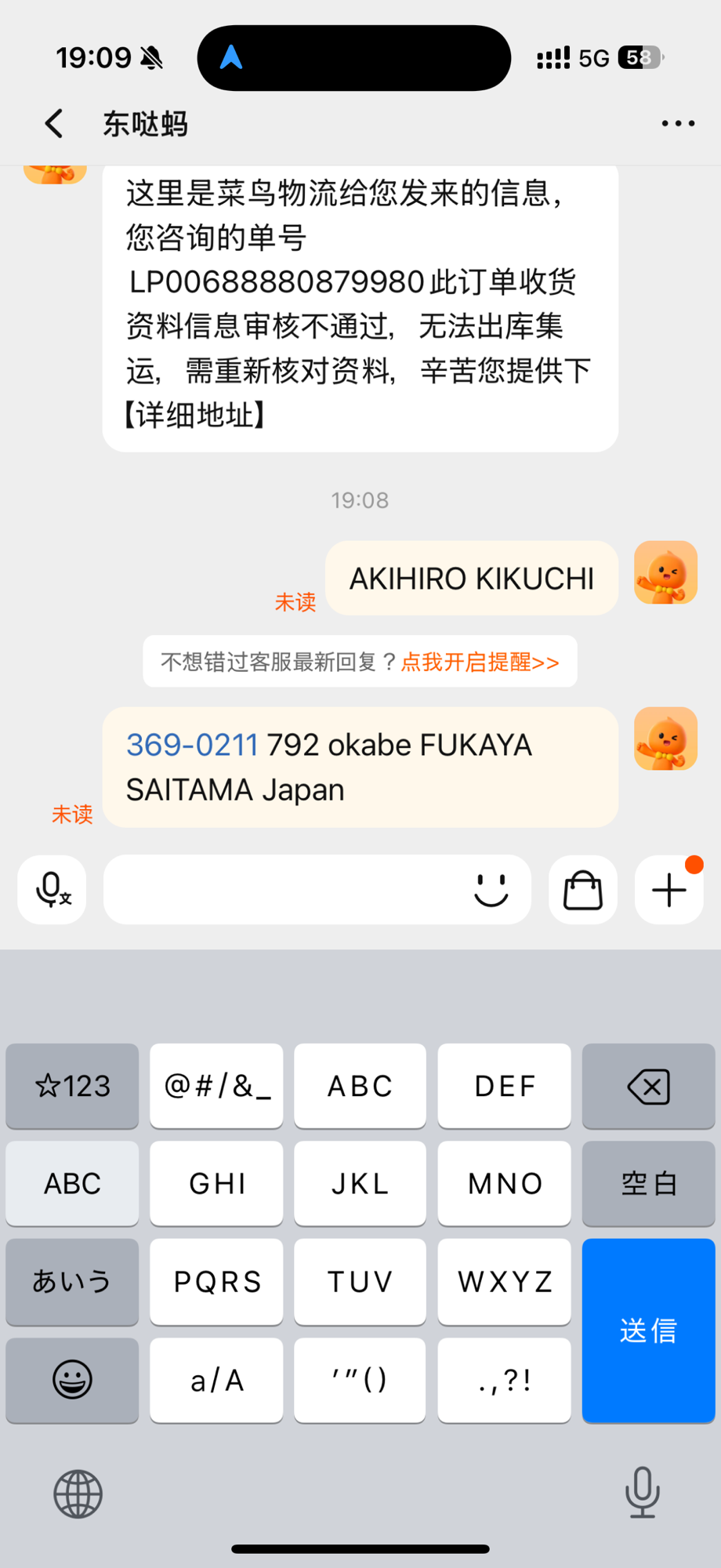Tap the 送信 send key
Image resolution: width=721 pixels, height=1568 pixels.
pyautogui.click(x=648, y=1330)
